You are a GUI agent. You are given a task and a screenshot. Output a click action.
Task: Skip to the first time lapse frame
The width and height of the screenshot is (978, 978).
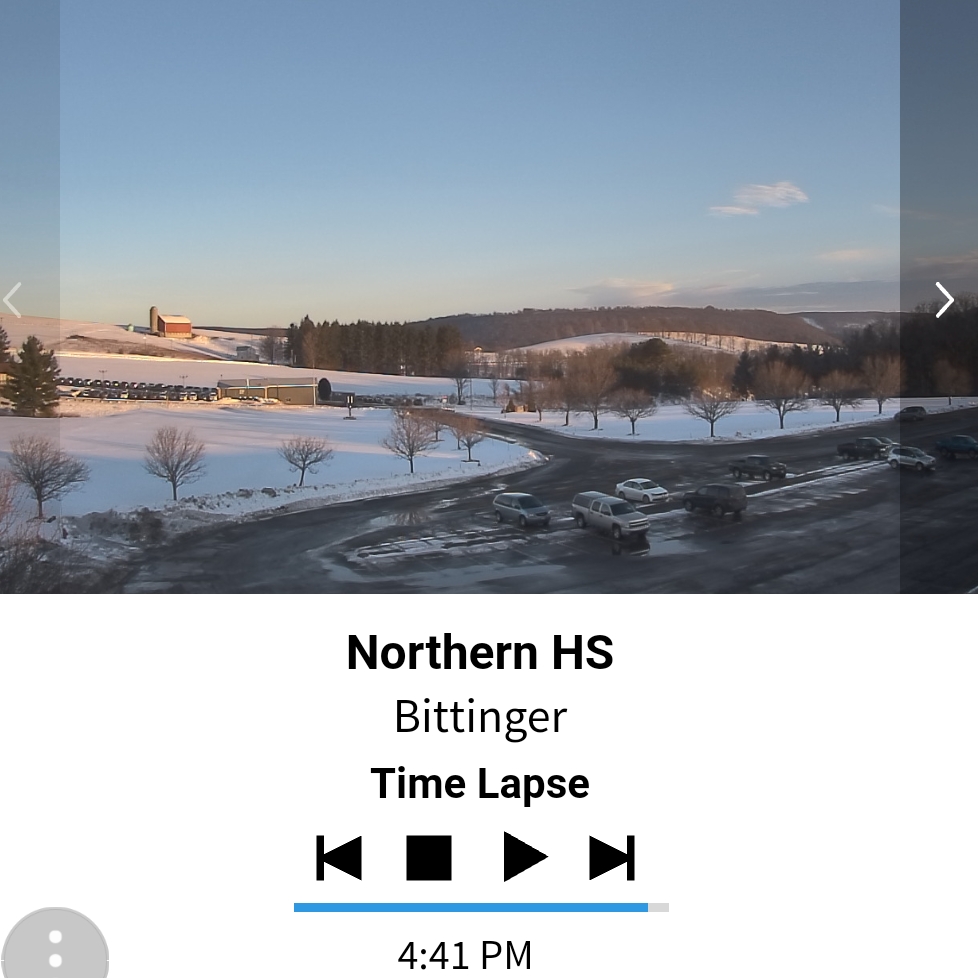339,858
